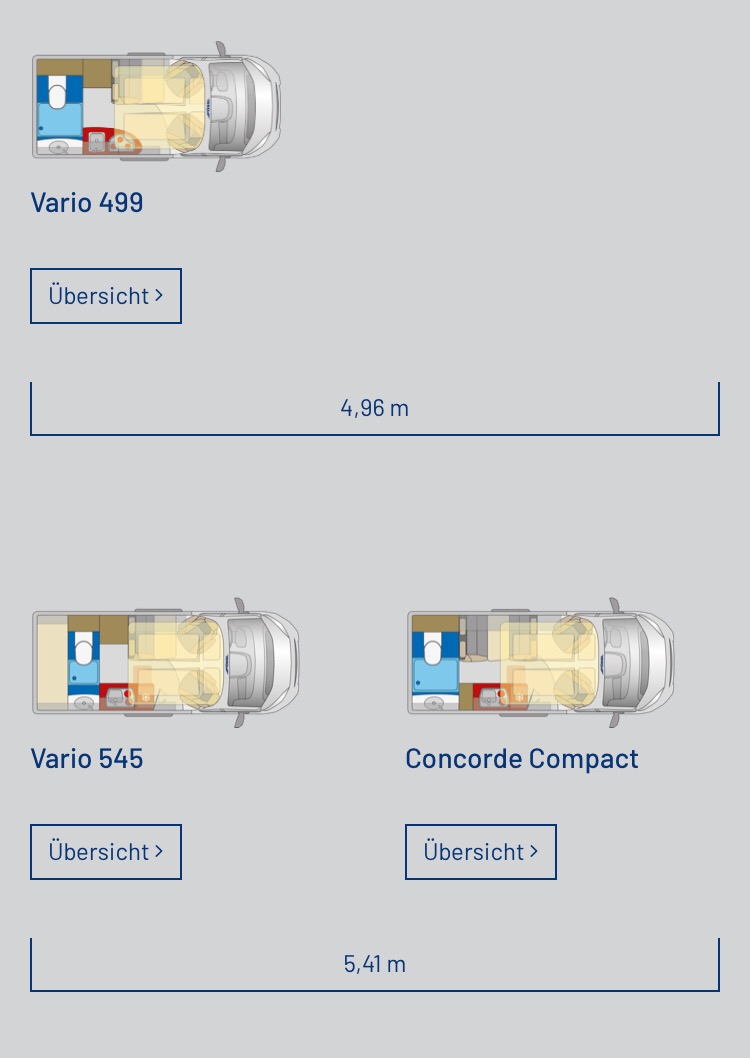
Task: View the Vario 545 floor plan
Action: click(165, 663)
